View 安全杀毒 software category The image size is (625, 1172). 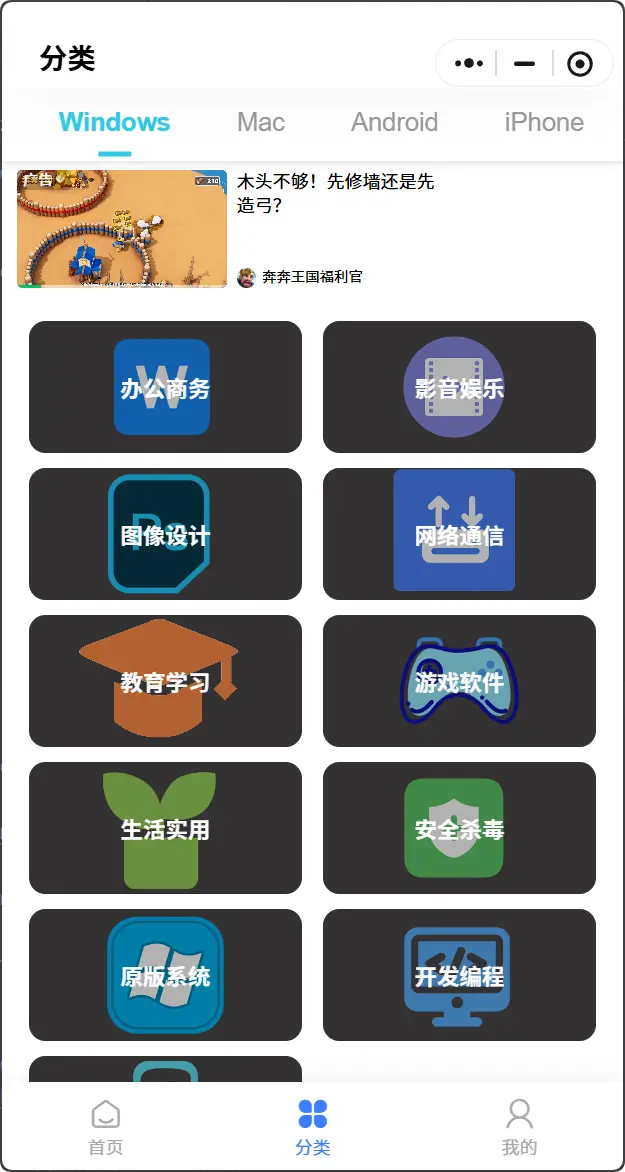(x=459, y=829)
